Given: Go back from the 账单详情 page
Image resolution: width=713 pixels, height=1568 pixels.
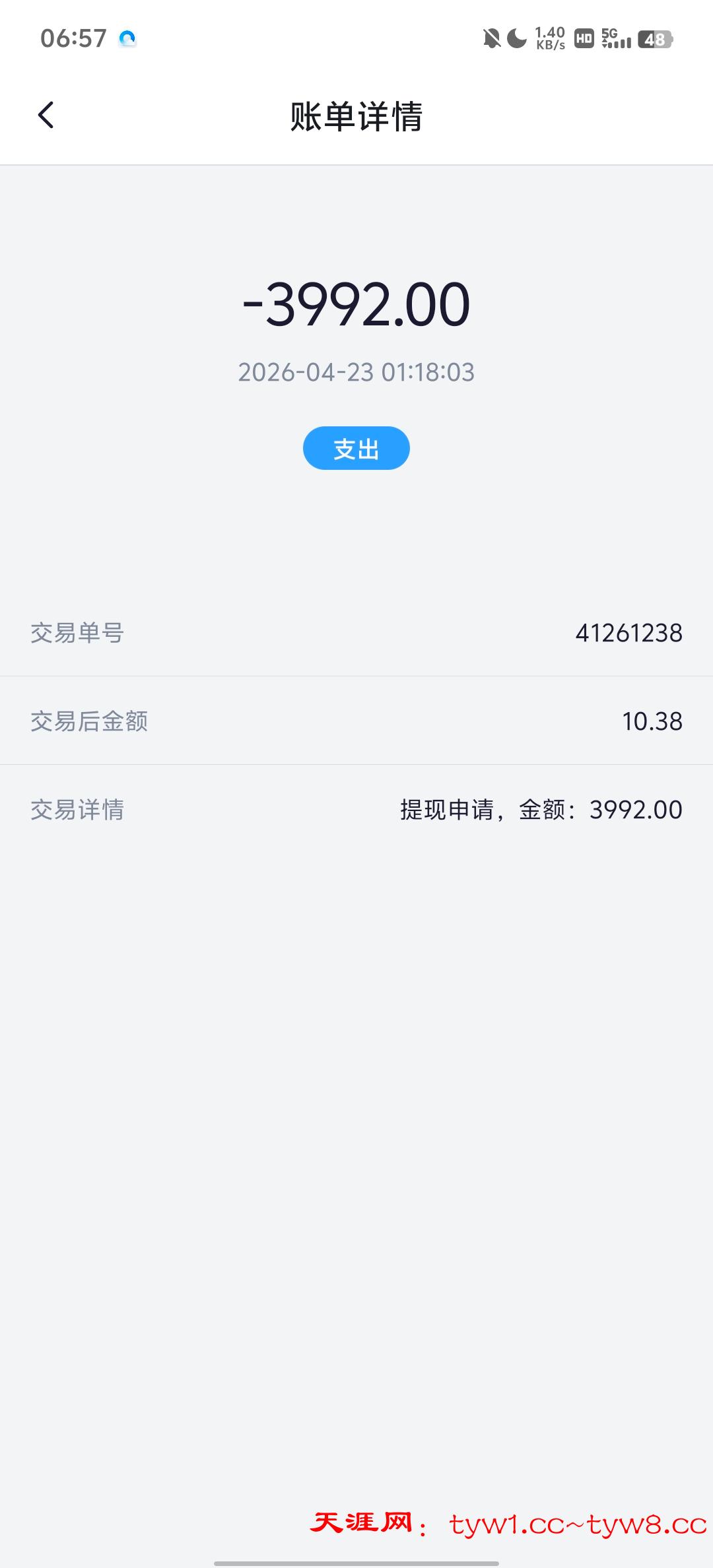Looking at the screenshot, I should pos(46,115).
